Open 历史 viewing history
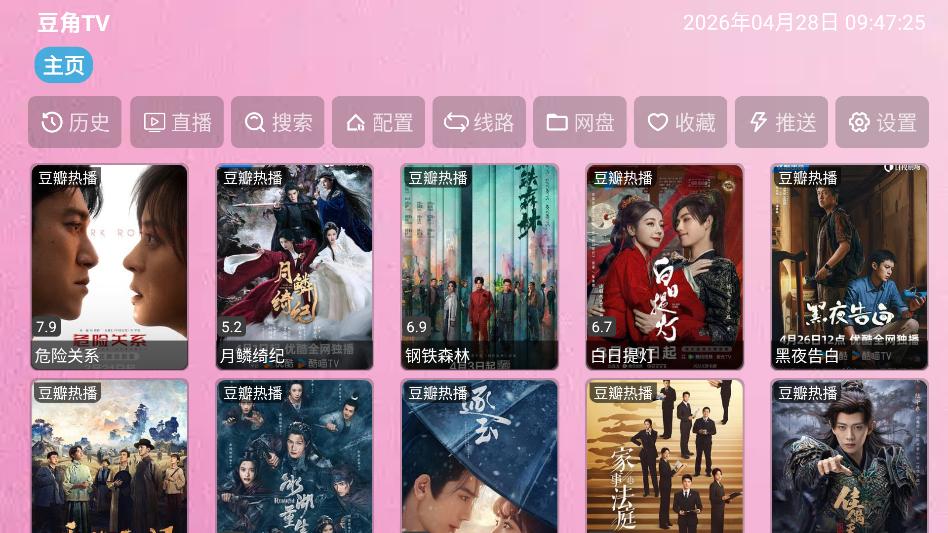The height and width of the screenshot is (533, 948). [x=75, y=122]
